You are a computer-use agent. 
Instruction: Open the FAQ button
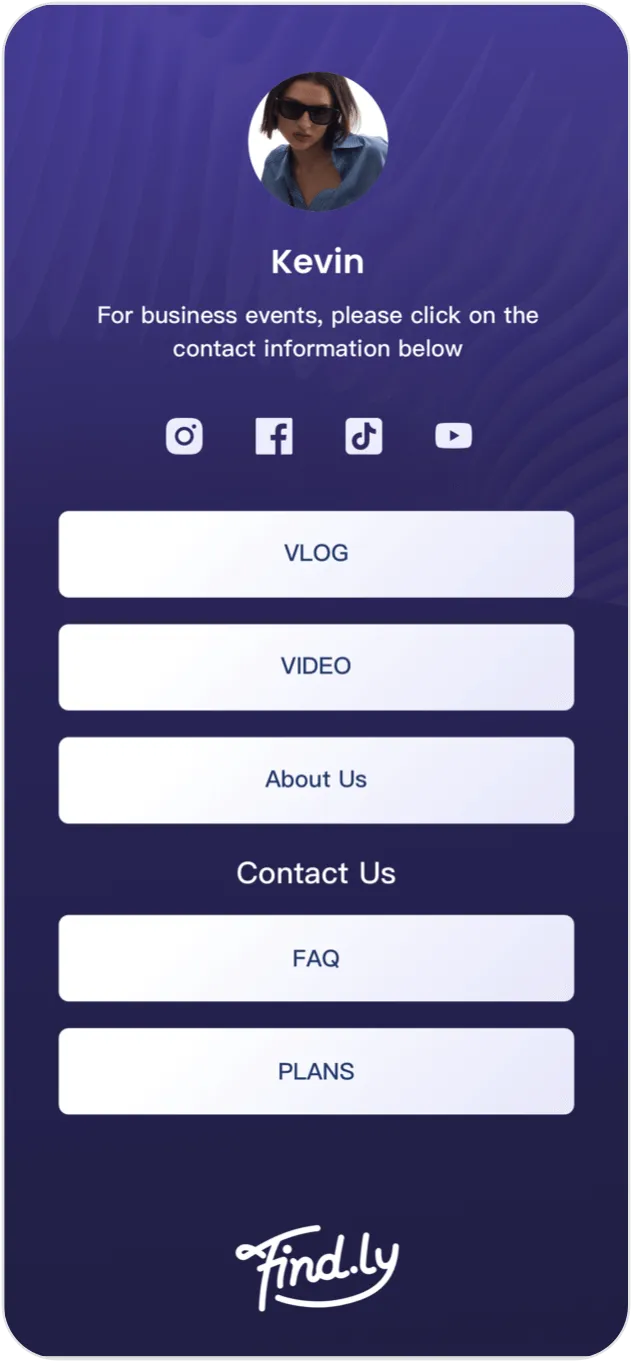316,958
